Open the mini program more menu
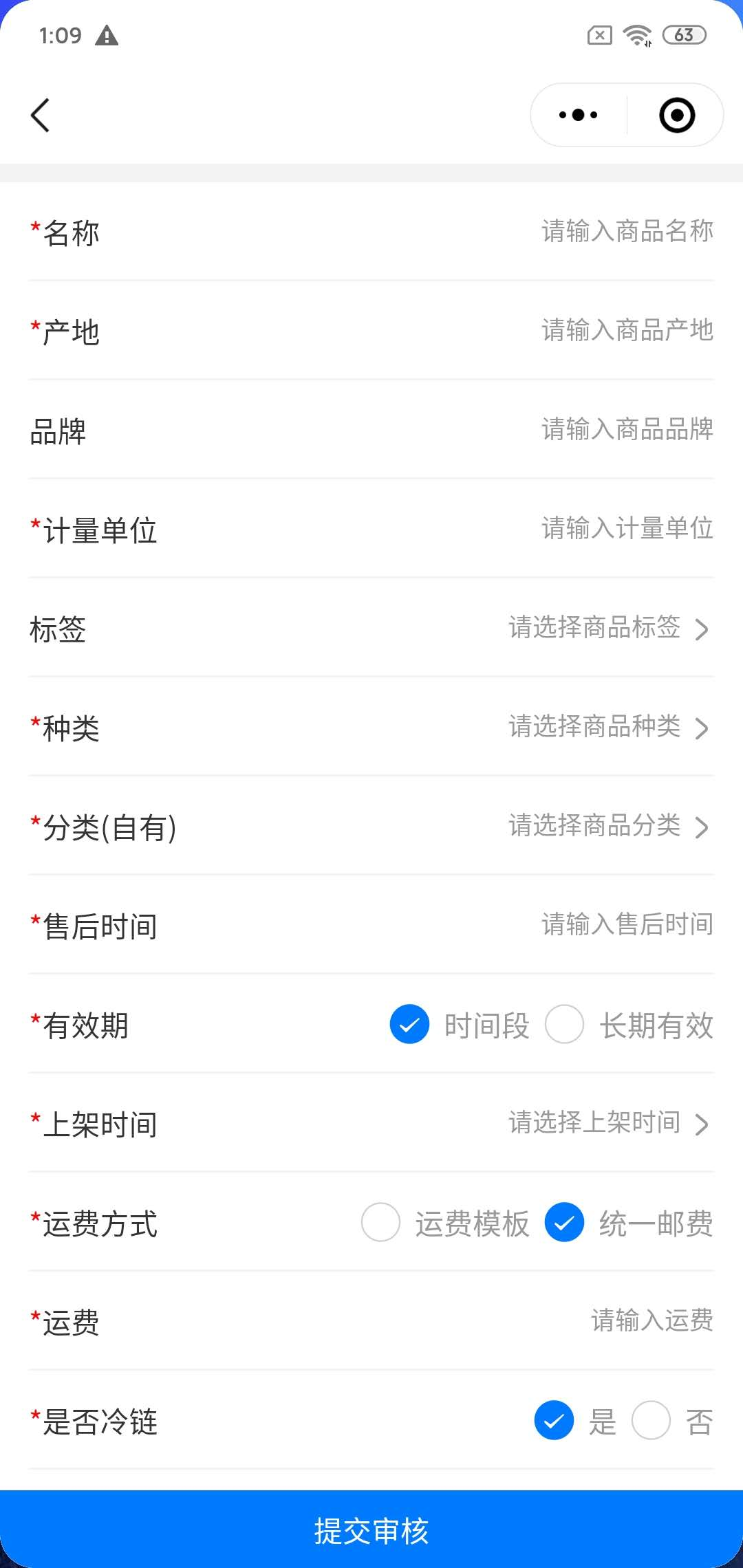 click(x=578, y=115)
